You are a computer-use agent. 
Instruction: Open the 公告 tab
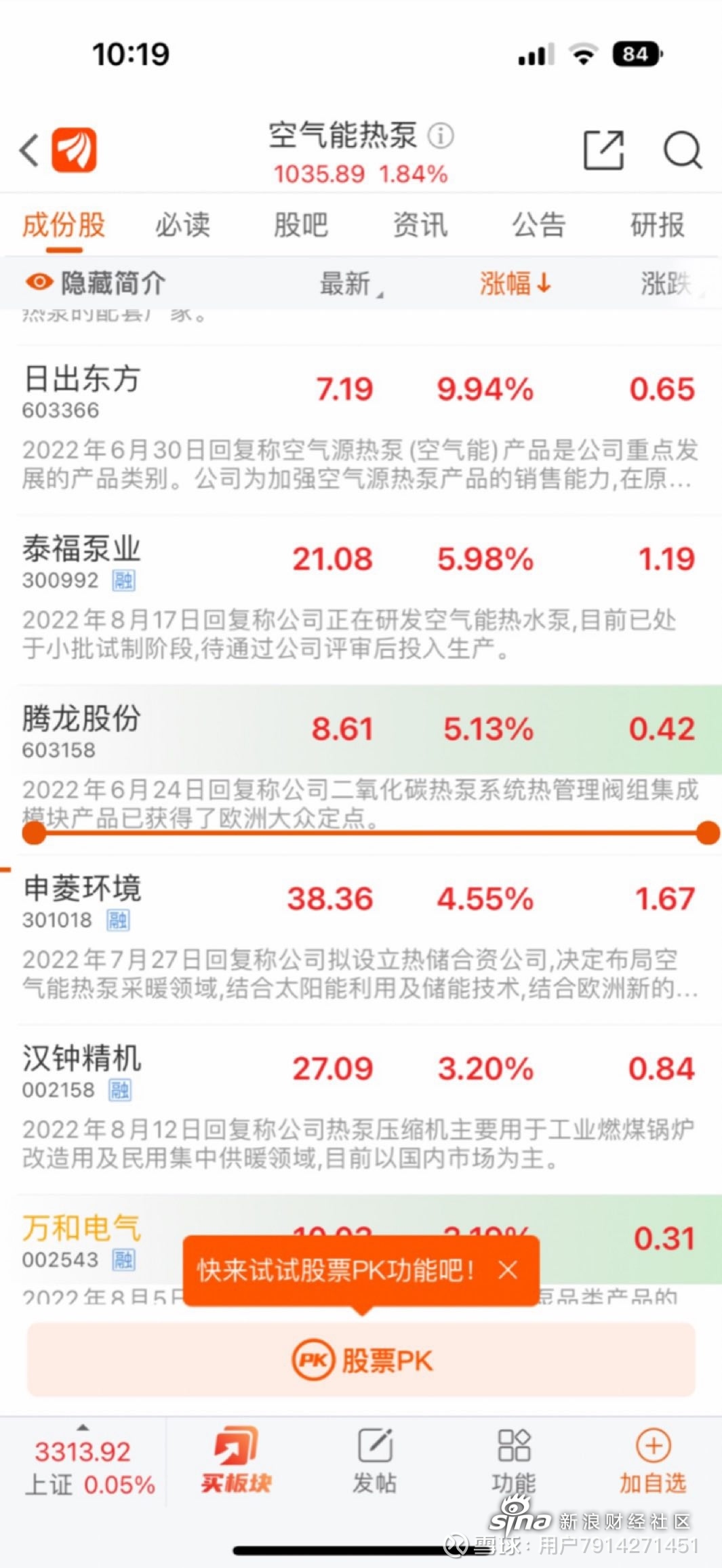pos(539,224)
